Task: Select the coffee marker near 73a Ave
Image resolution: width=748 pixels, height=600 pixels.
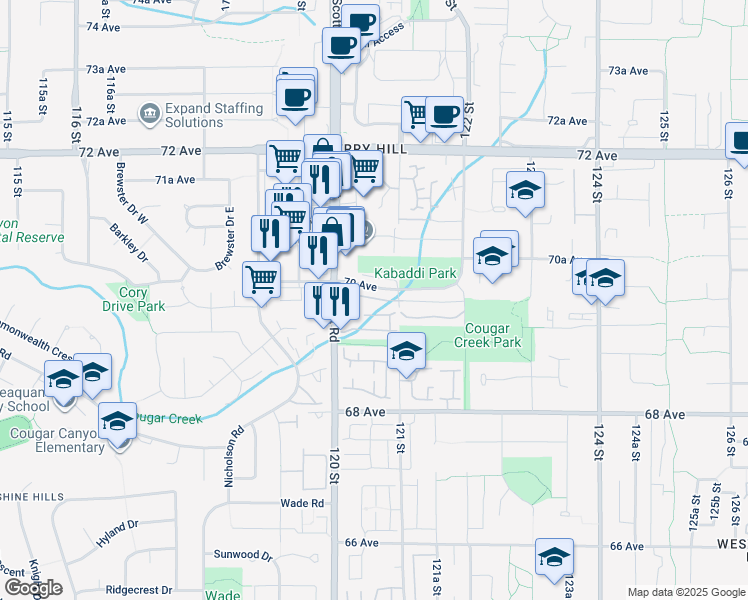Action: click(x=297, y=97)
